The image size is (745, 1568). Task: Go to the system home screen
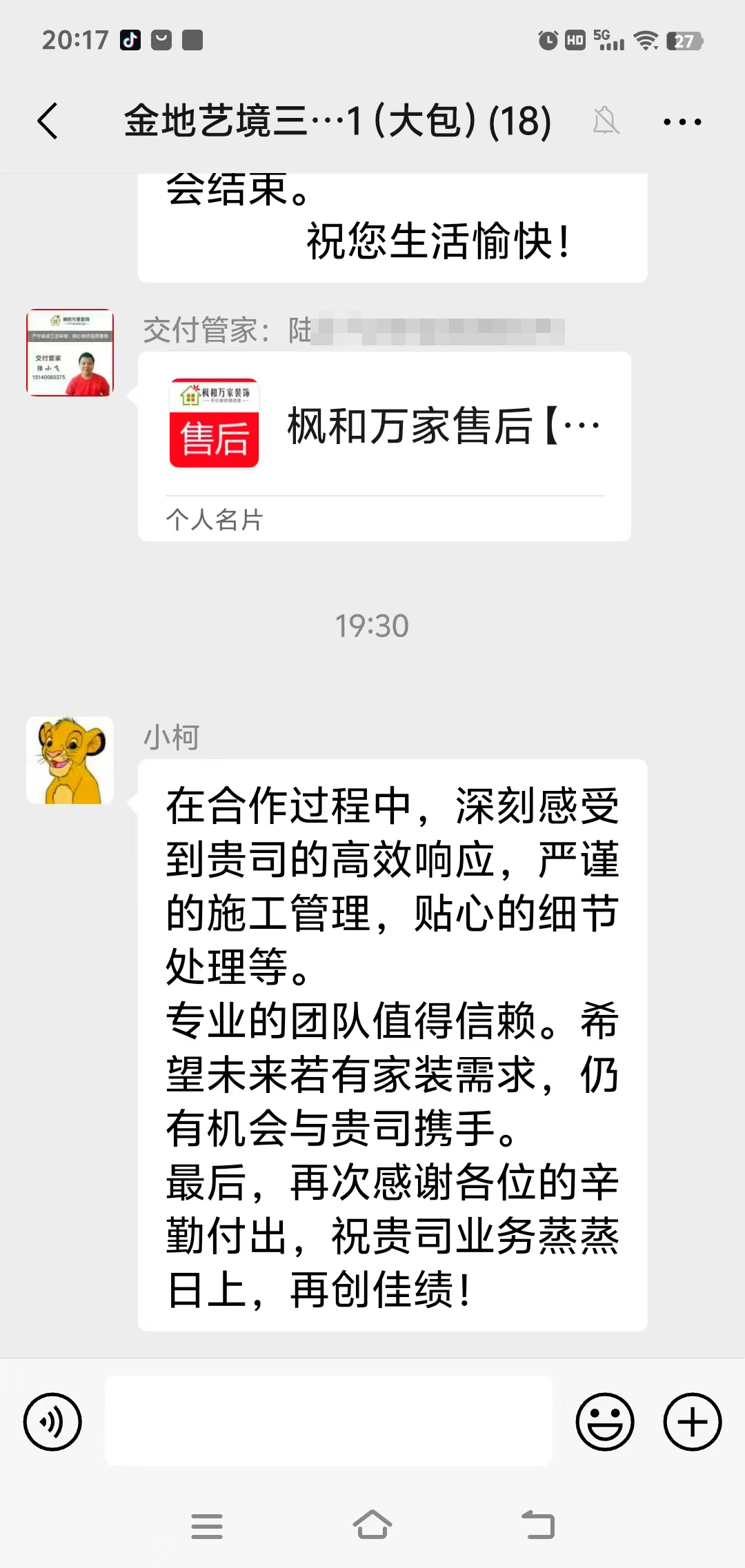[x=372, y=1525]
